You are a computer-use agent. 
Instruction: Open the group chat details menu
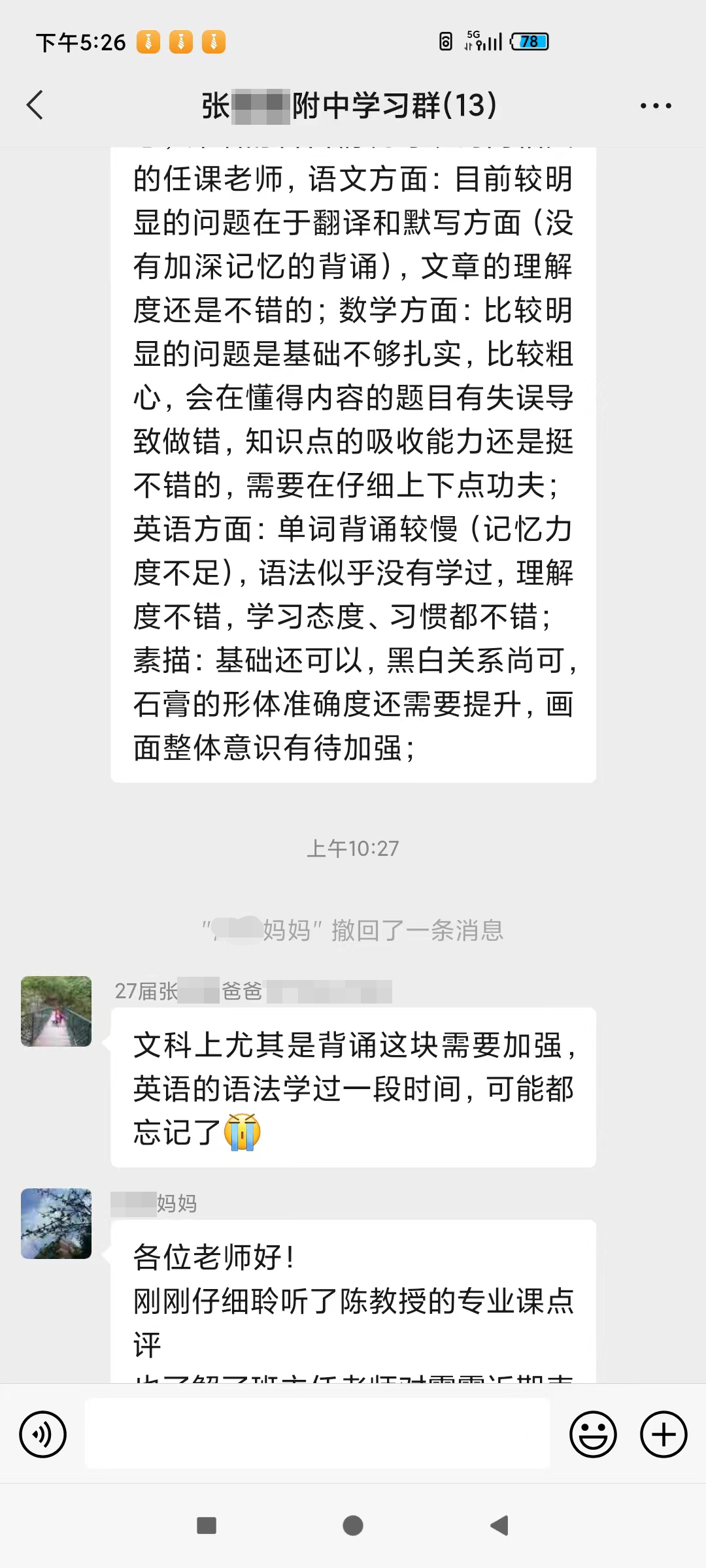pyautogui.click(x=655, y=106)
